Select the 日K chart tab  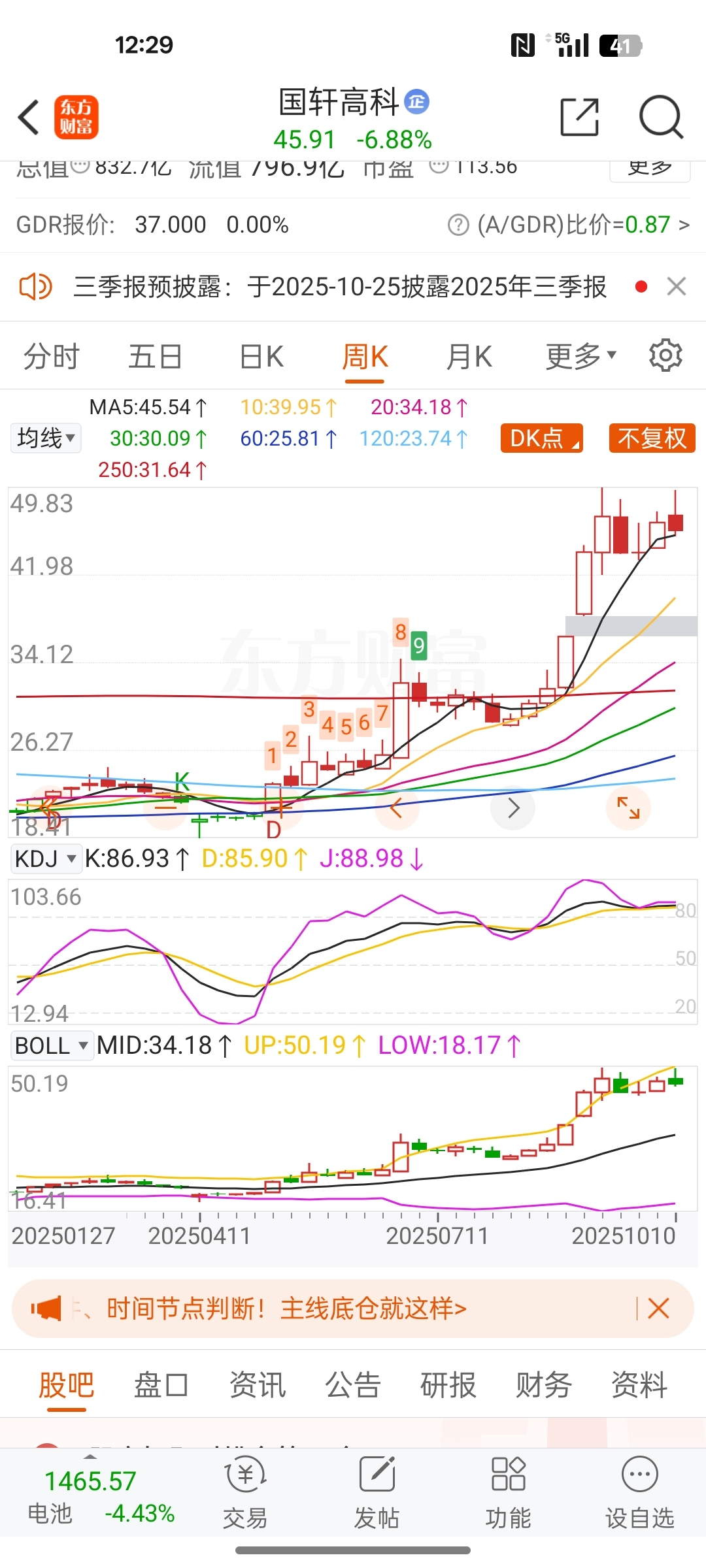click(261, 357)
